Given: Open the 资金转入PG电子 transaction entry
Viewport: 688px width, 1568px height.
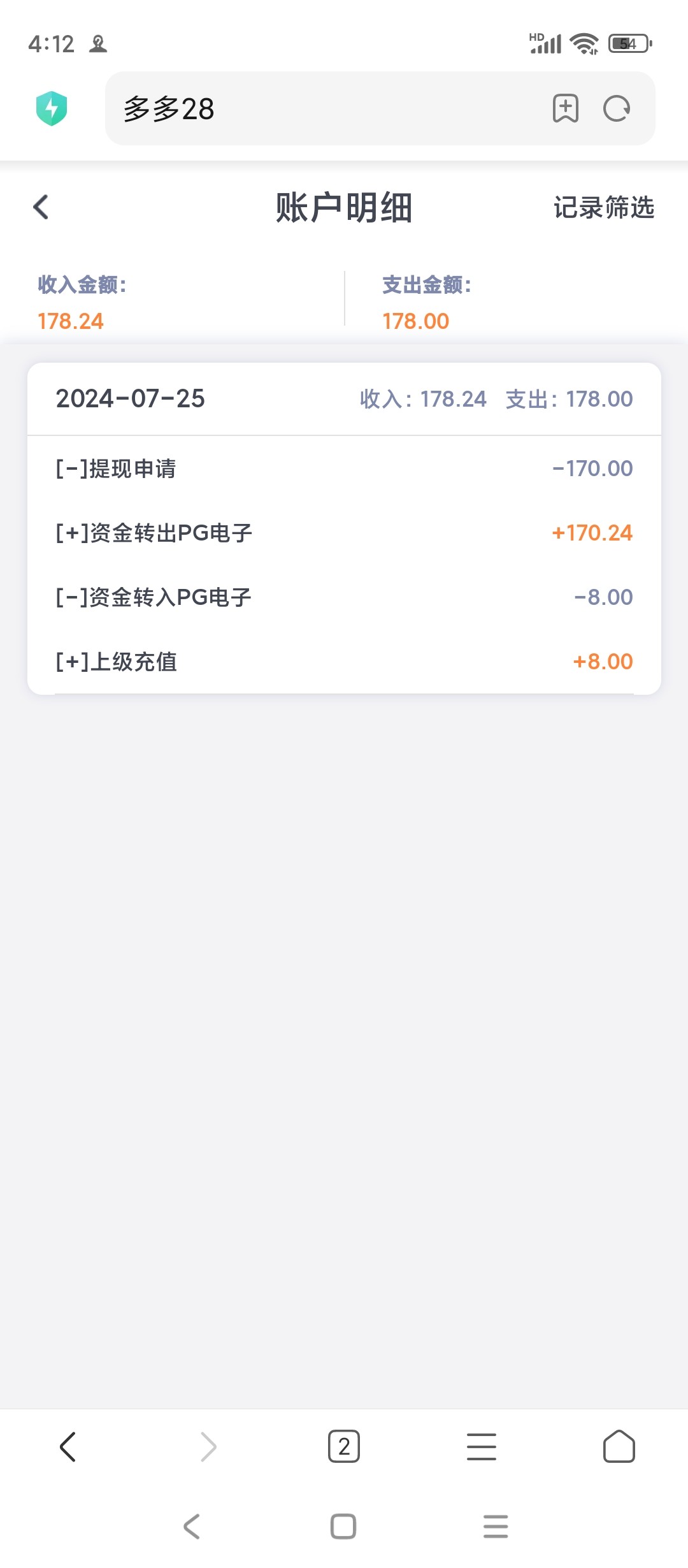Looking at the screenshot, I should click(344, 597).
